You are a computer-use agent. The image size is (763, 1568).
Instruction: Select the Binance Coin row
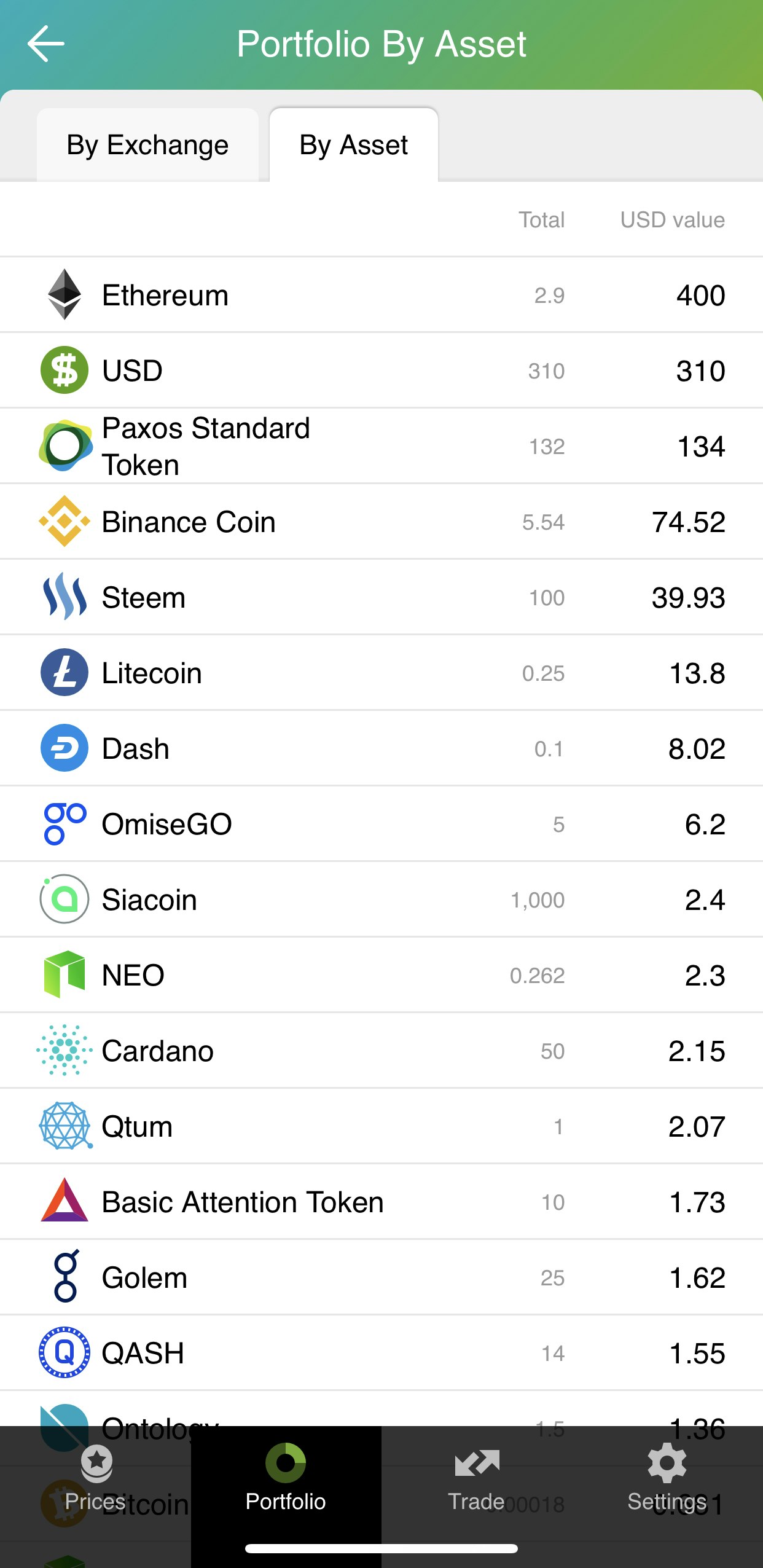click(381, 522)
